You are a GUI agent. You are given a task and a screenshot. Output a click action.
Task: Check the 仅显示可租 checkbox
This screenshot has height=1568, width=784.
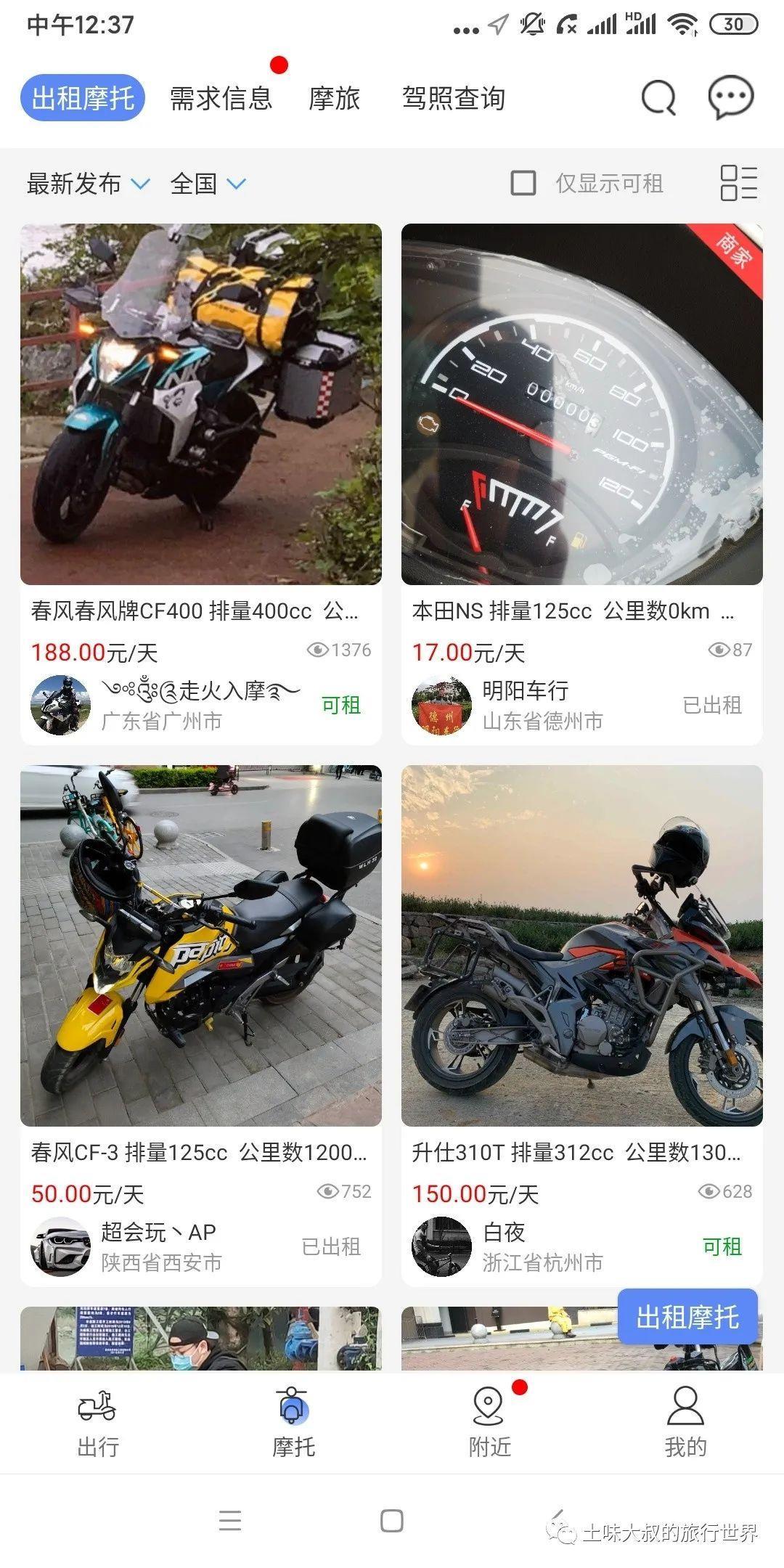(523, 183)
